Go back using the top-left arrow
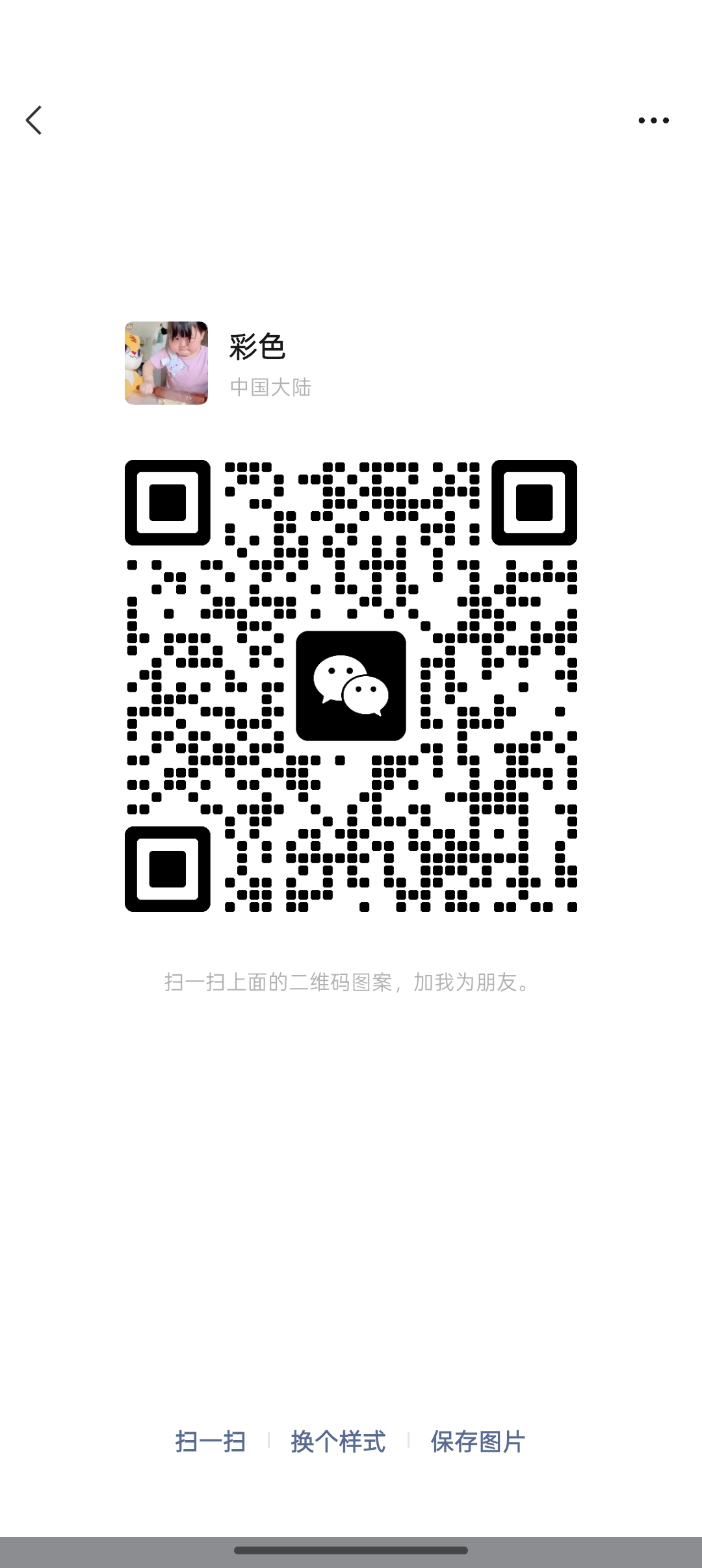Screen dimensions: 702x1568 (34, 120)
